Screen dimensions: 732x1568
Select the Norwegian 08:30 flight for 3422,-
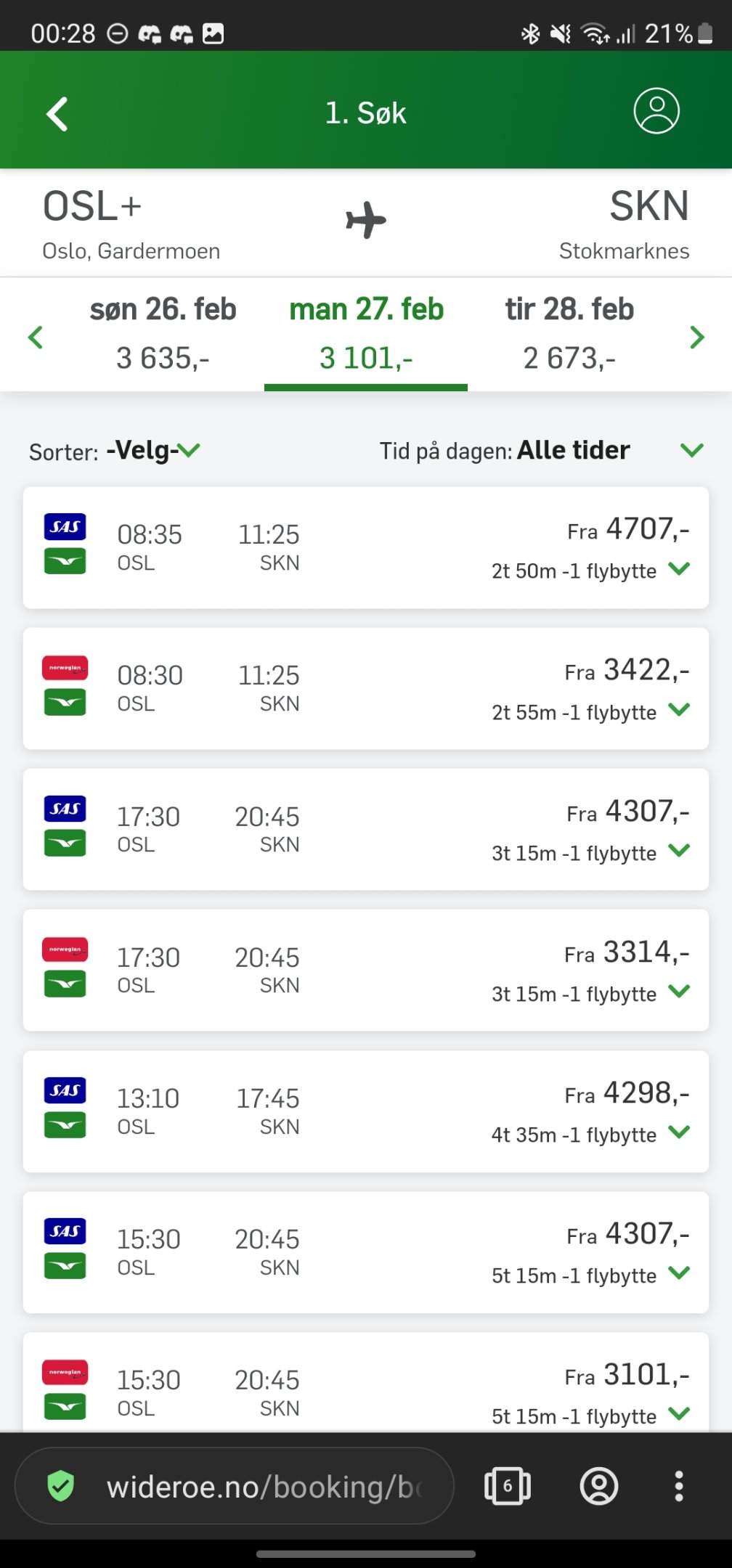click(366, 688)
